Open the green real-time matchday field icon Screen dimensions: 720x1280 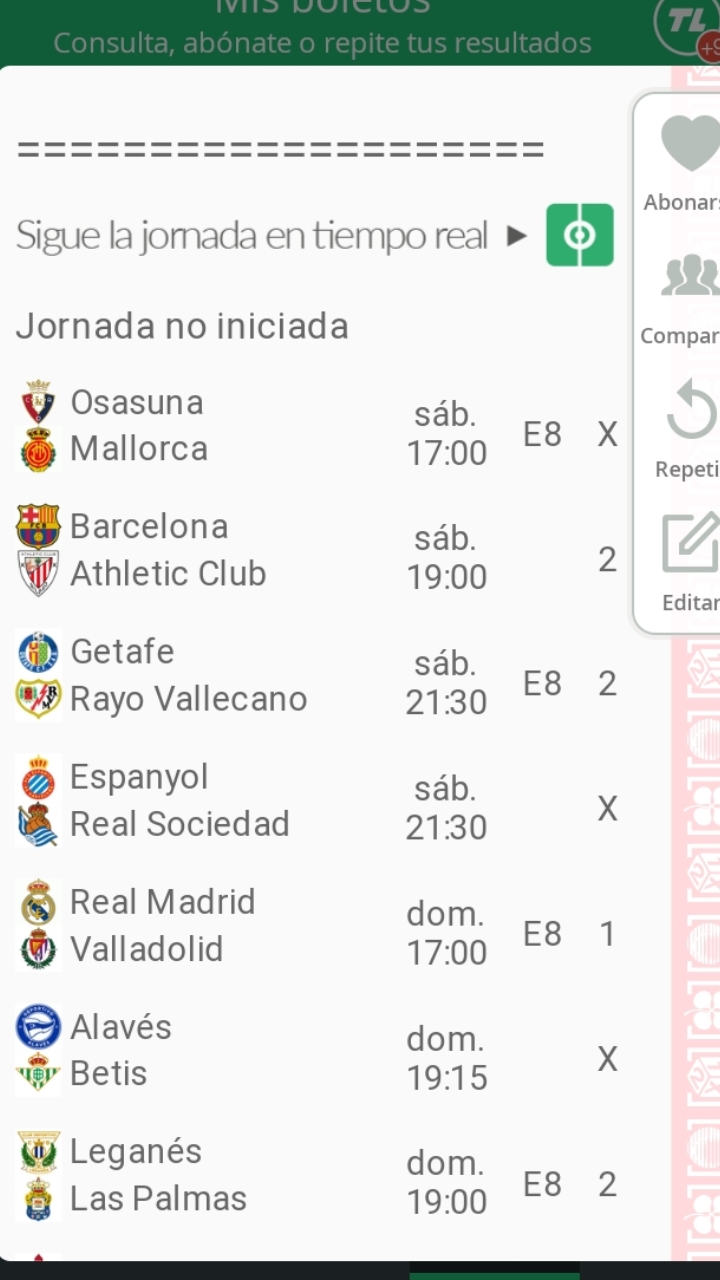pos(580,235)
